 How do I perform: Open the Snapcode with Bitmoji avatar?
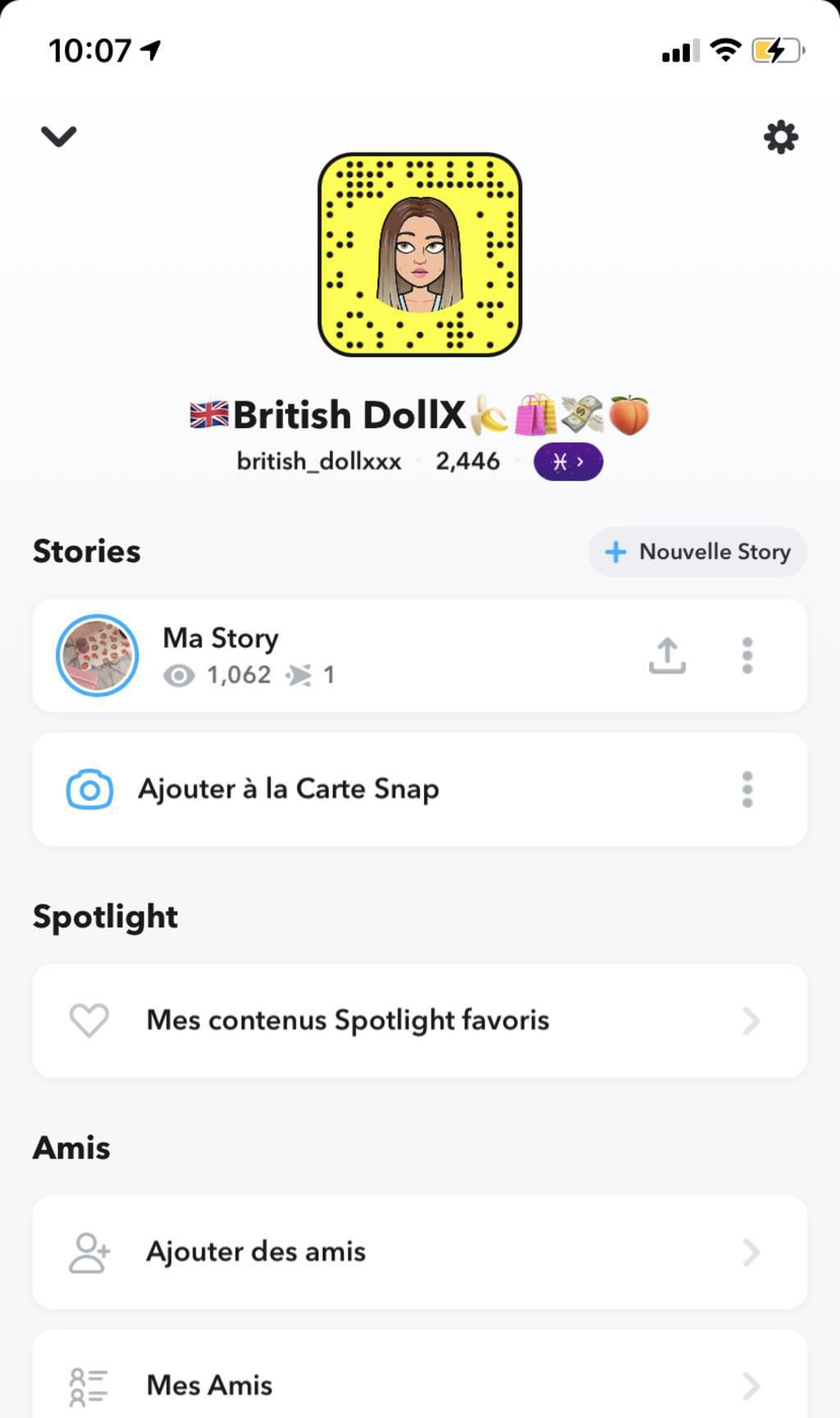419,254
